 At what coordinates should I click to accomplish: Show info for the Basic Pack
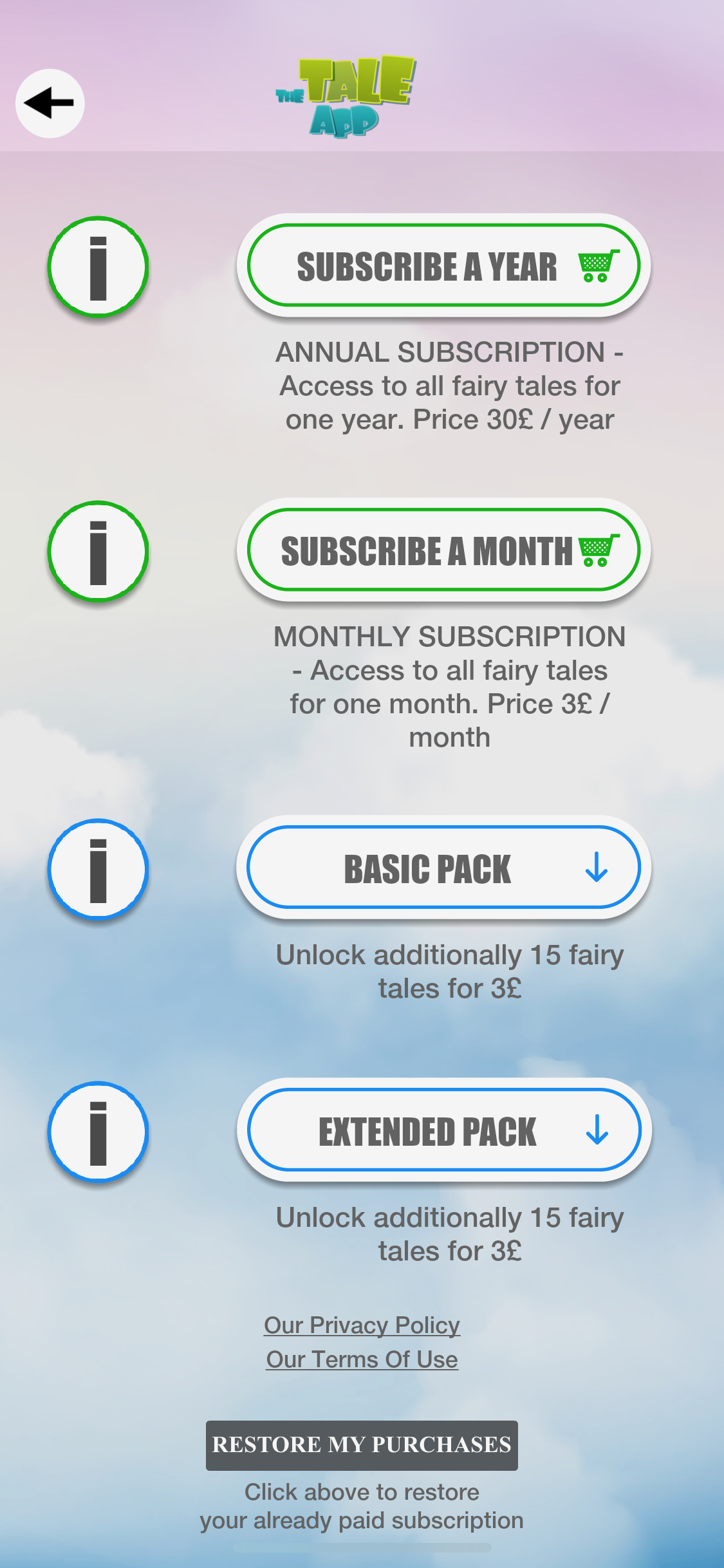(x=98, y=870)
